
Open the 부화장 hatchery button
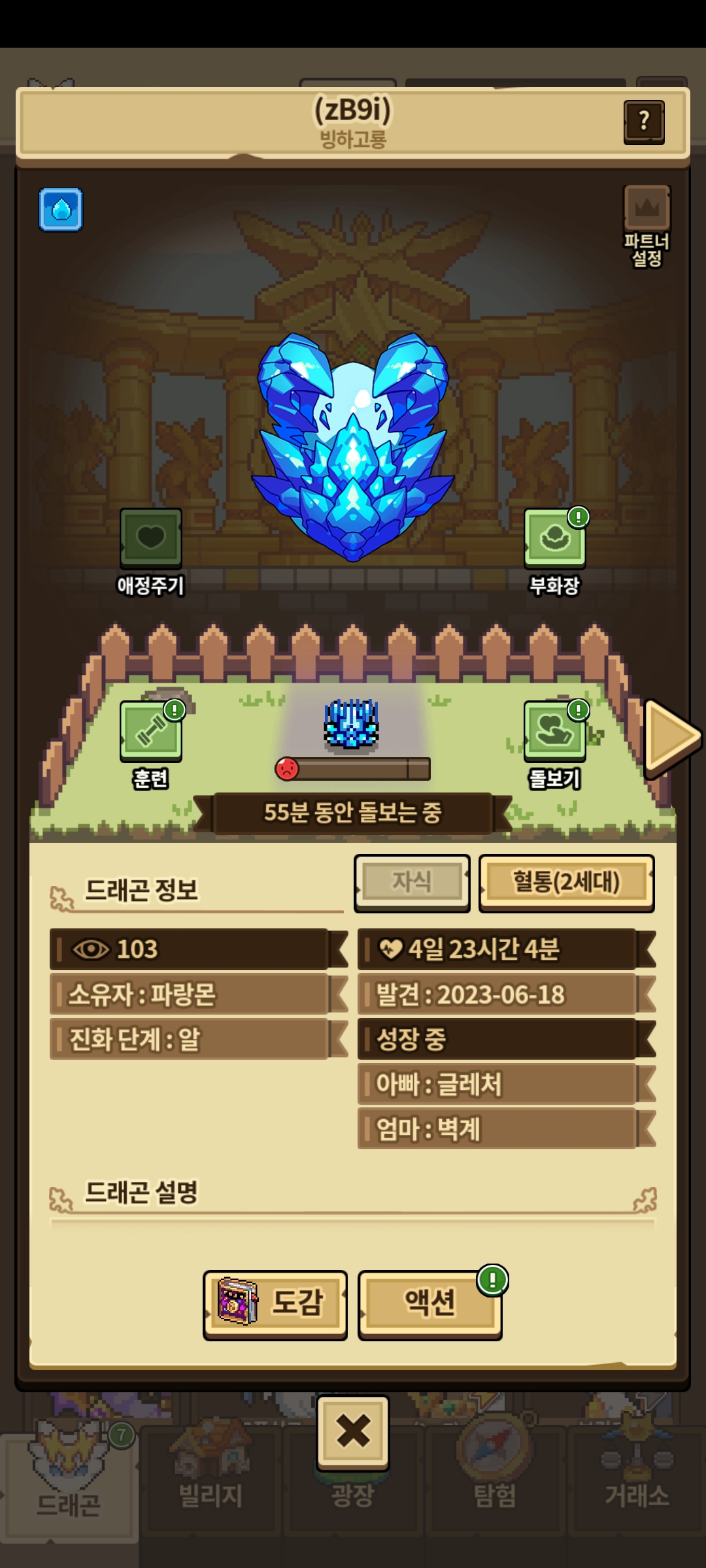[x=554, y=538]
